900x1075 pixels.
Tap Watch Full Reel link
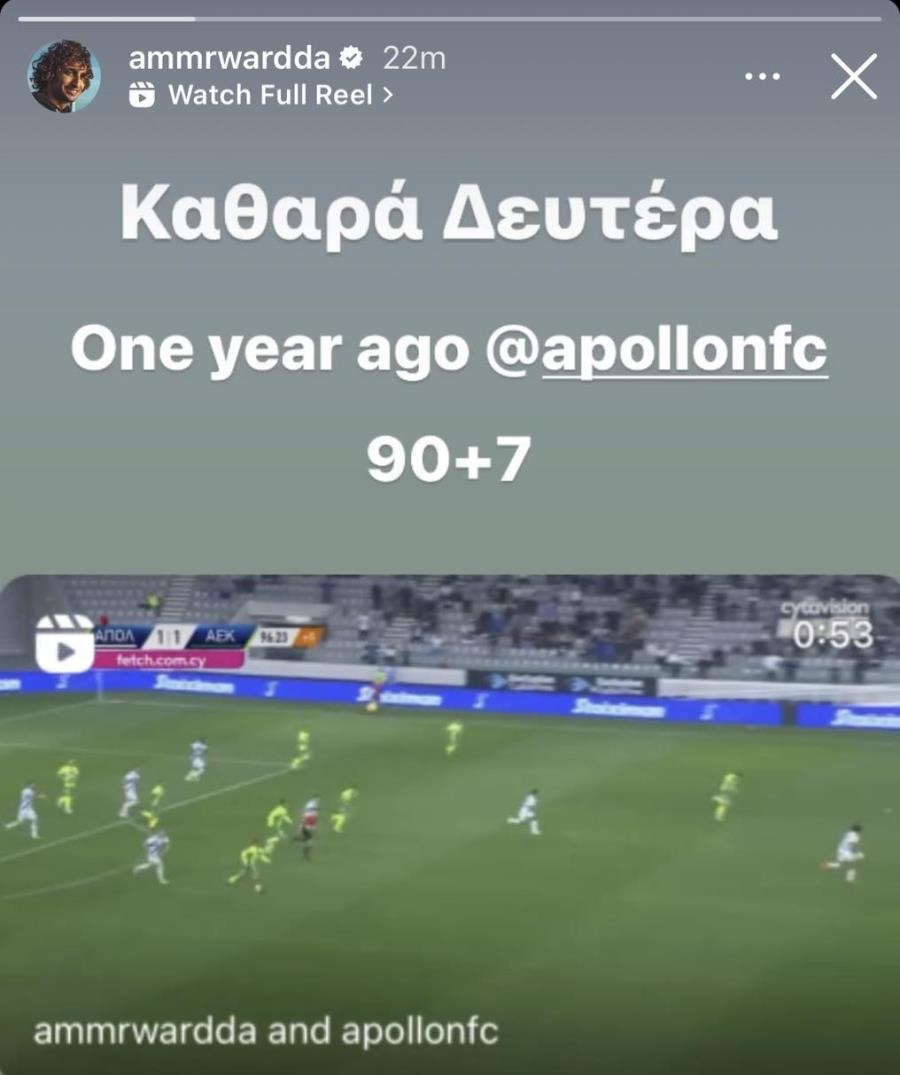pyautogui.click(x=261, y=95)
